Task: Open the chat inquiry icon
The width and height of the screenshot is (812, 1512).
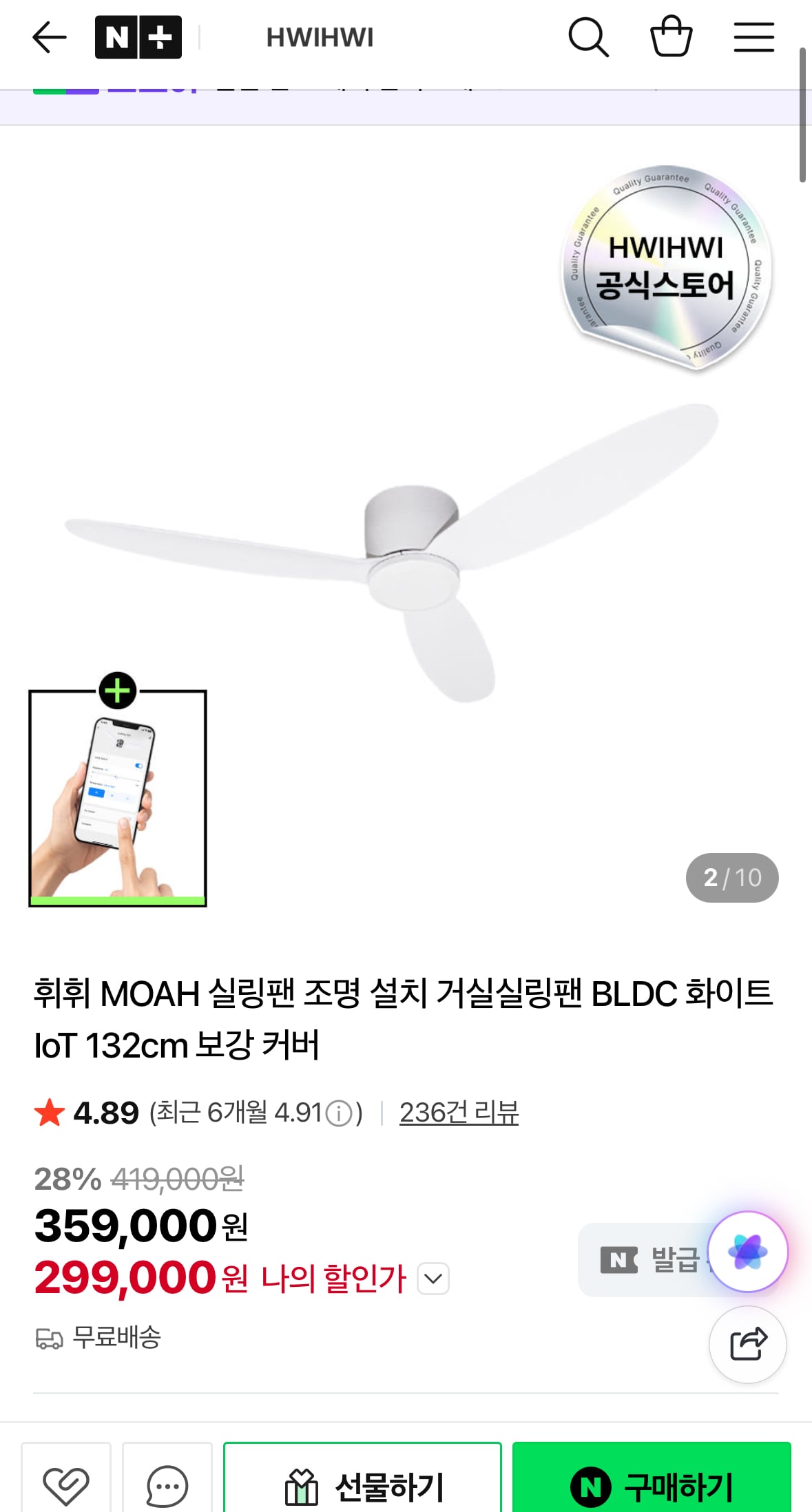Action: pyautogui.click(x=167, y=1484)
